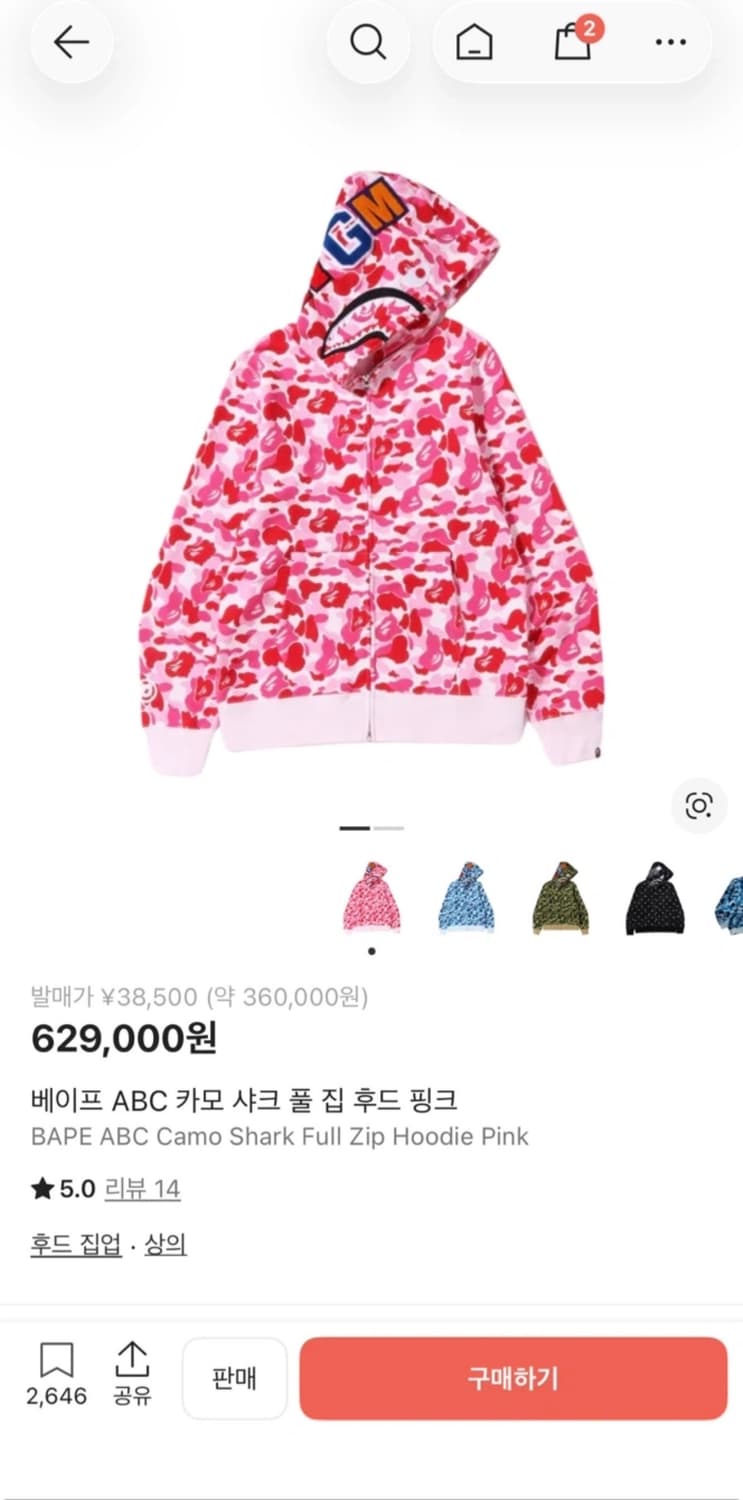Open the more options ellipsis icon
This screenshot has width=743, height=1500.
(x=671, y=42)
